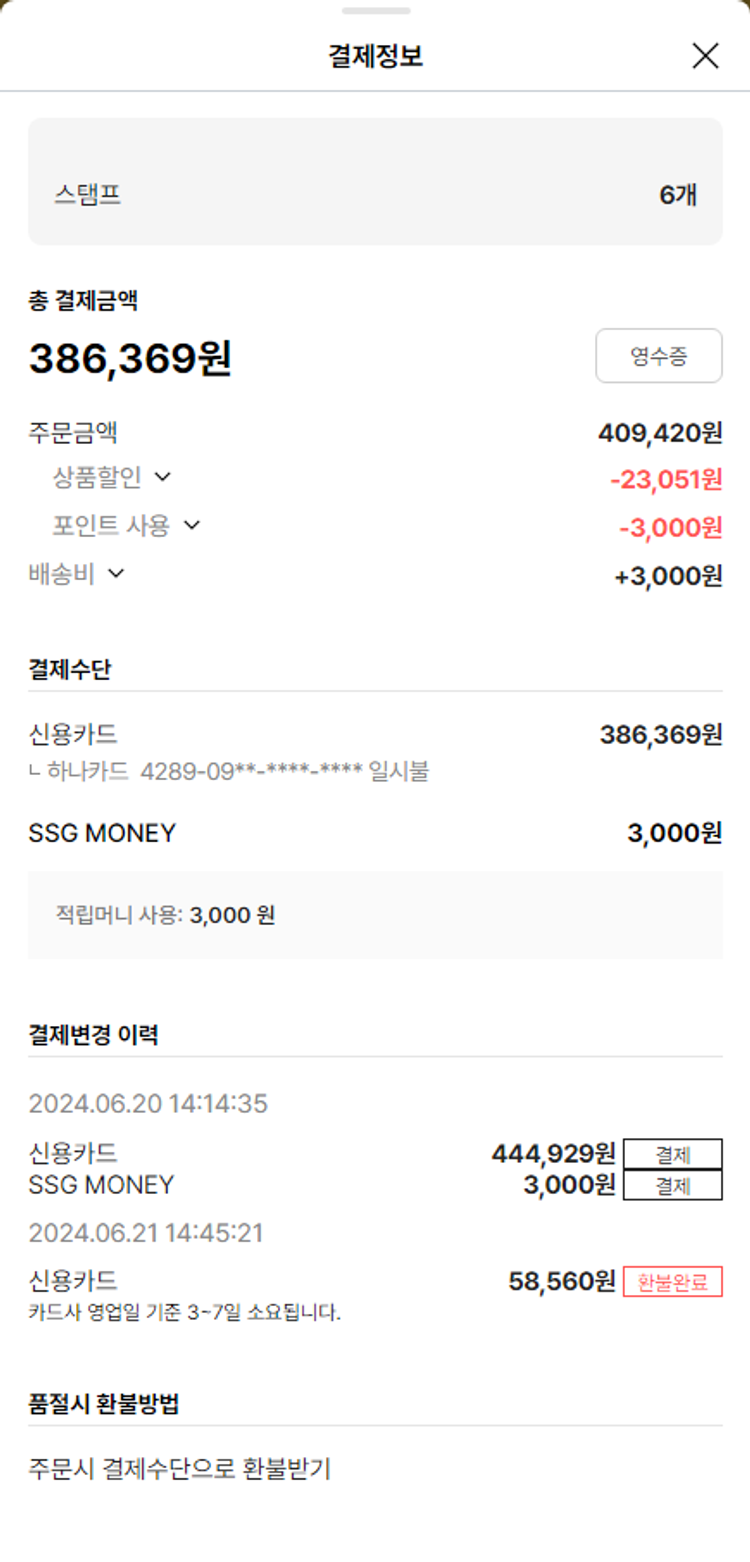Image resolution: width=750 pixels, height=1562 pixels.
Task: Expand the 상품할인 details
Action: (x=162, y=477)
